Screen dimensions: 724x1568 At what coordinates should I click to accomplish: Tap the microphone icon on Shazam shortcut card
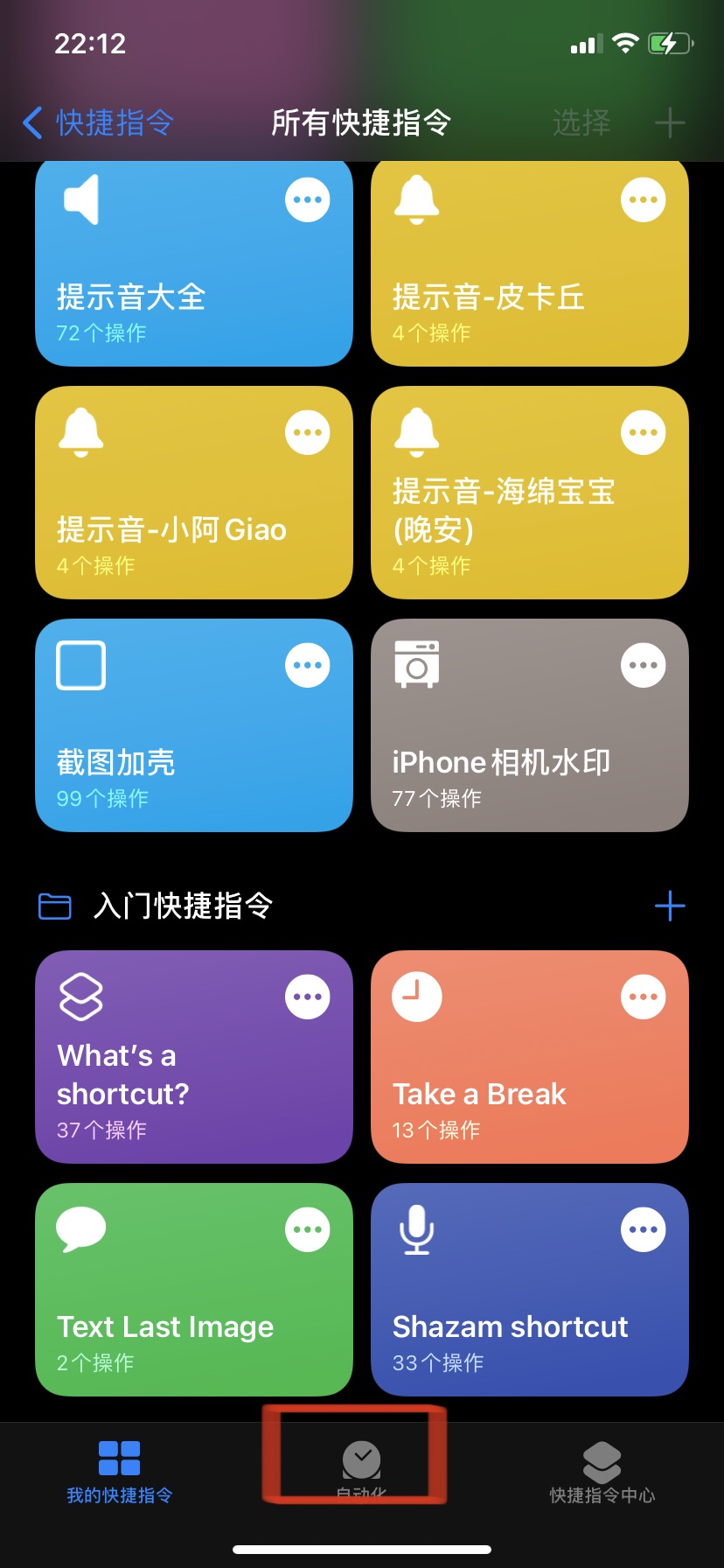tap(415, 1228)
